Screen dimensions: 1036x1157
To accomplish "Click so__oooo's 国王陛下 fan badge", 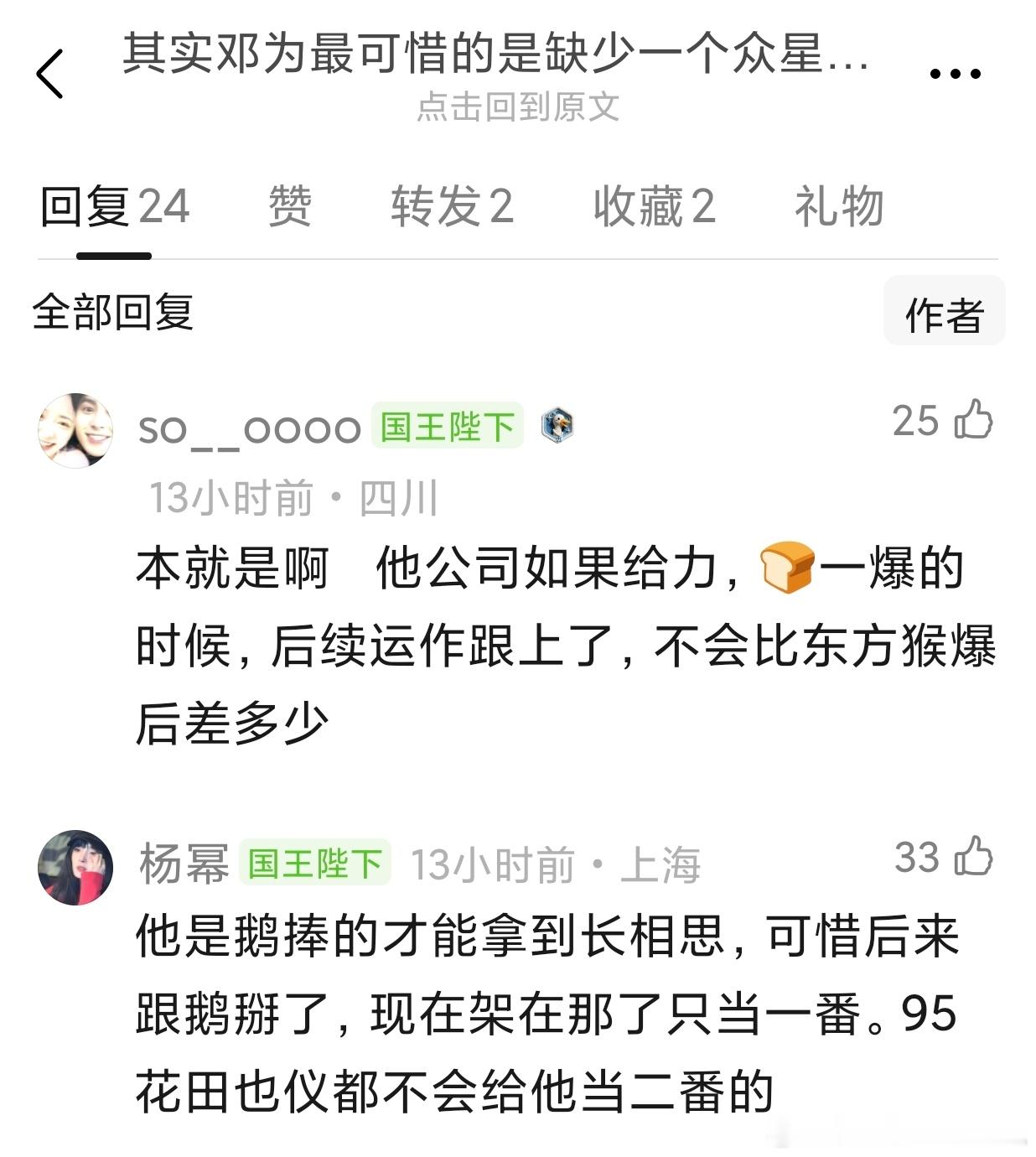I will [x=446, y=426].
